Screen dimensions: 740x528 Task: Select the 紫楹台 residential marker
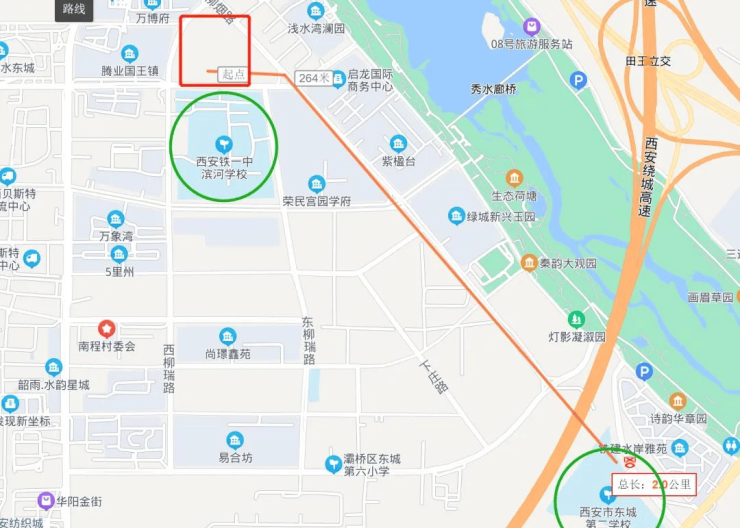coord(398,144)
